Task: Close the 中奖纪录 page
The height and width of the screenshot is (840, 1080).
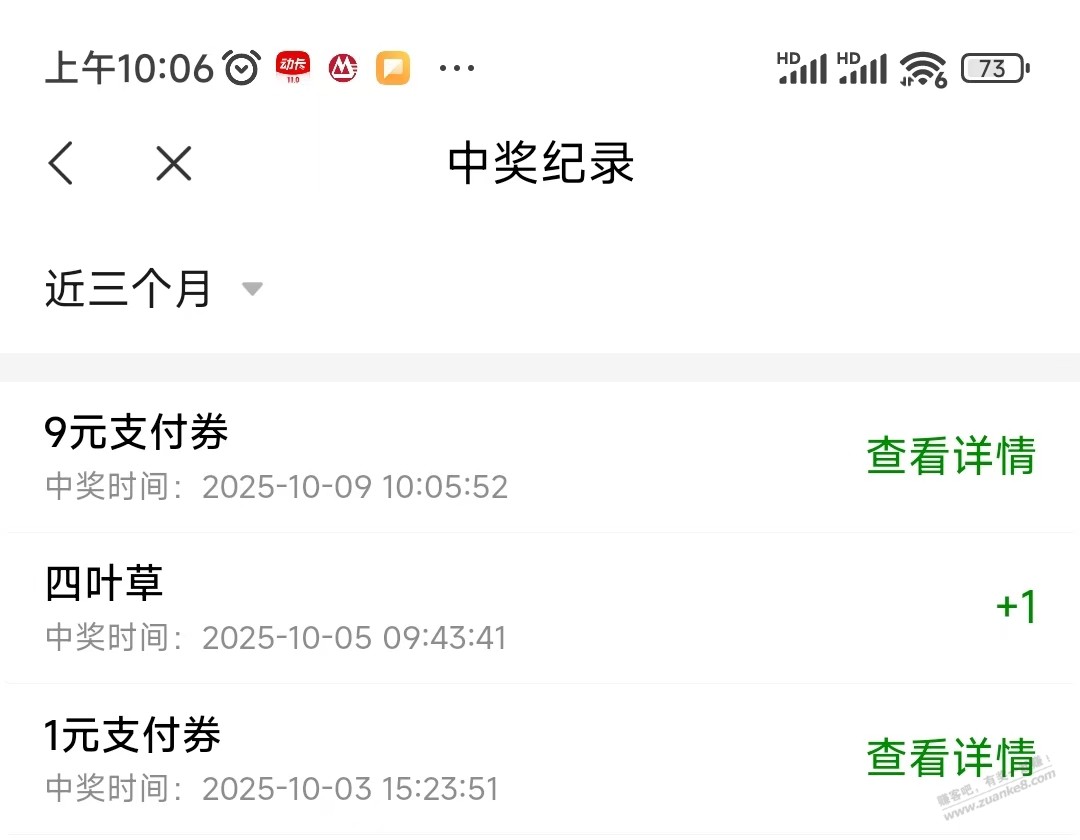Action: (x=174, y=163)
